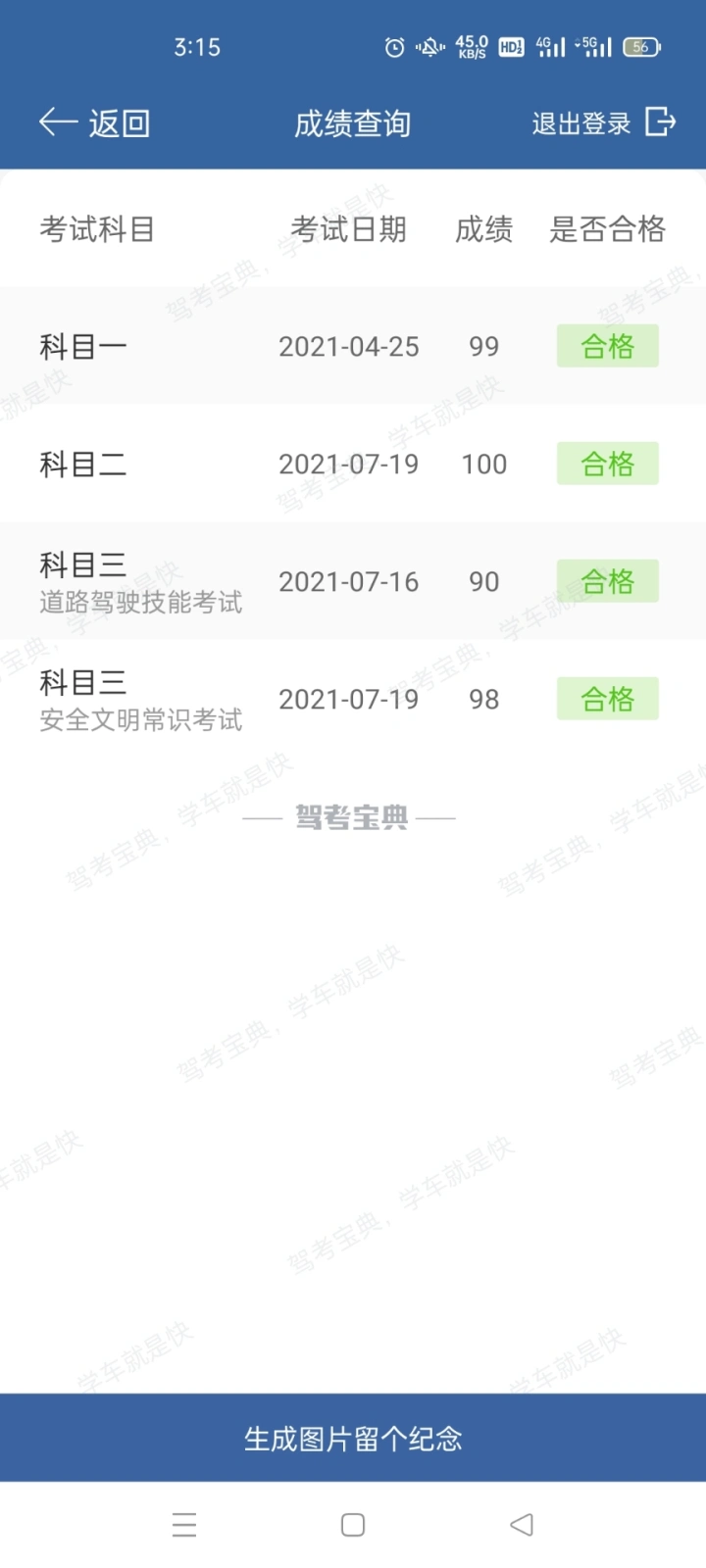Tap the system back triangle
Viewport: 706px width, 1568px height.
[522, 1525]
